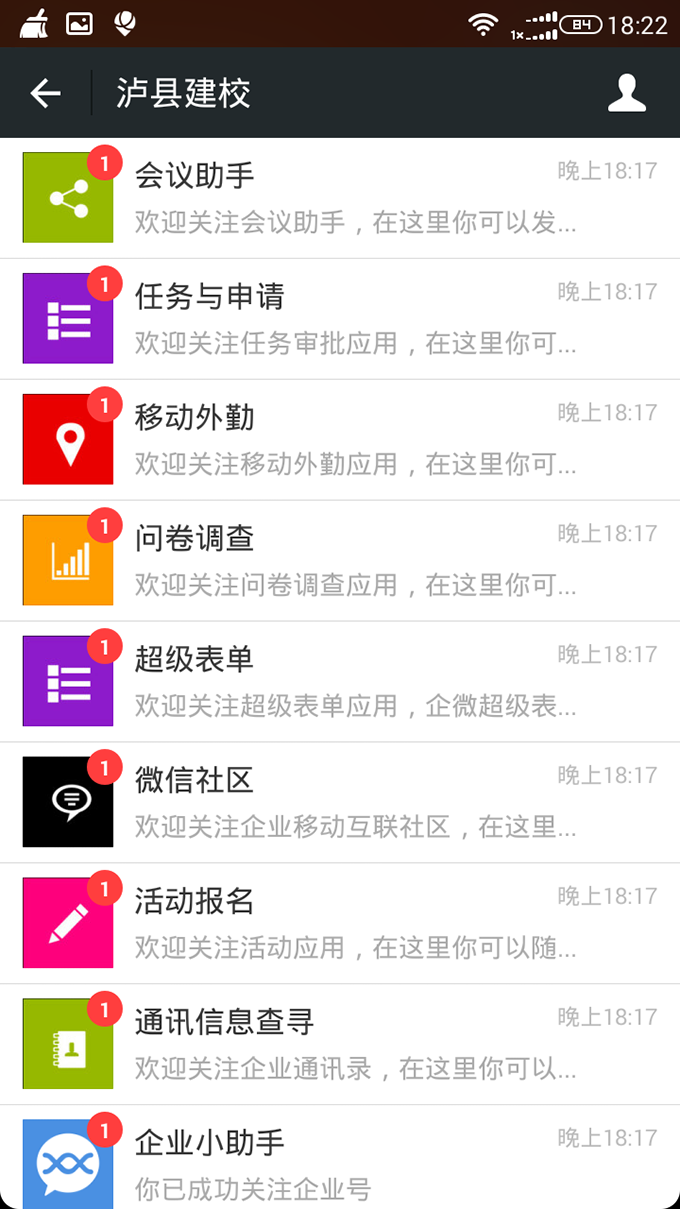Select the 移动外勤 message row

point(340,440)
